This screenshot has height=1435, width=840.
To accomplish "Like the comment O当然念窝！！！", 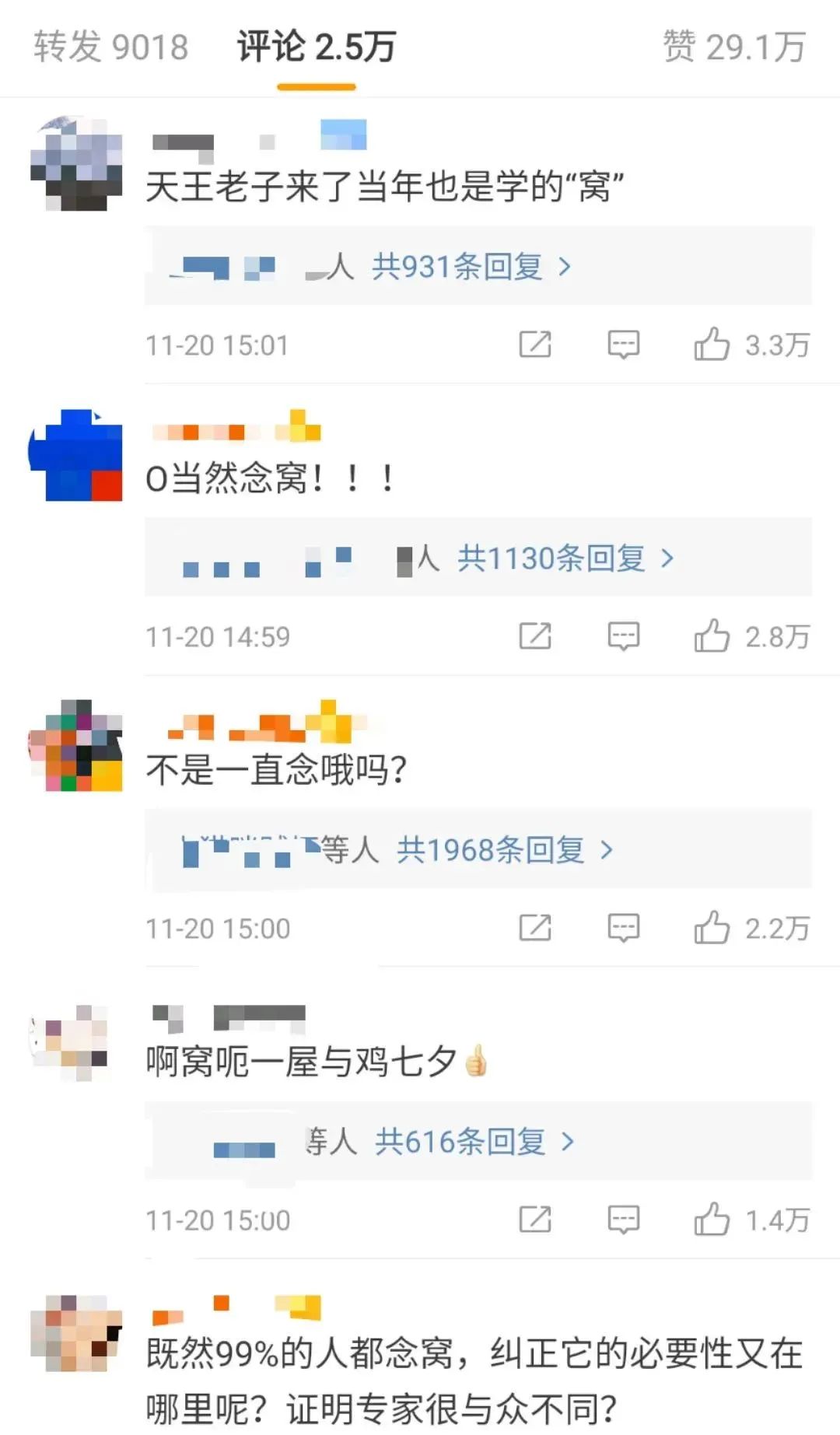I will tap(712, 636).
